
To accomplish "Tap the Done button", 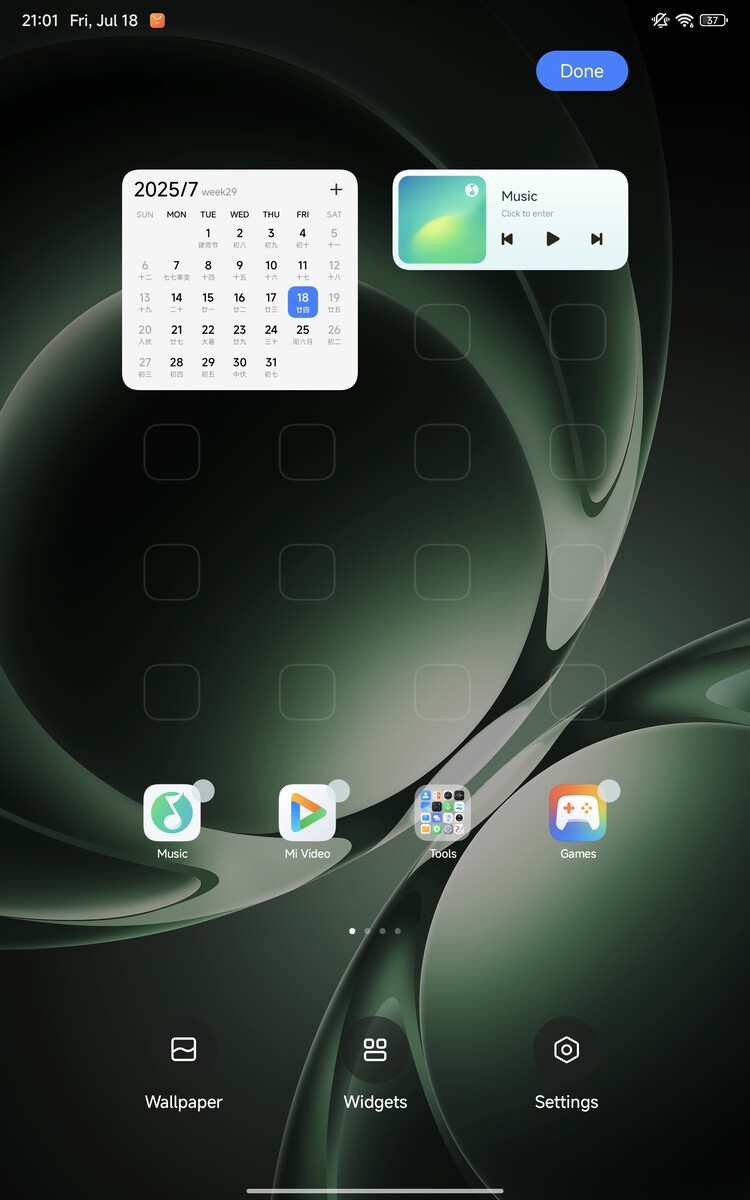I will (581, 71).
